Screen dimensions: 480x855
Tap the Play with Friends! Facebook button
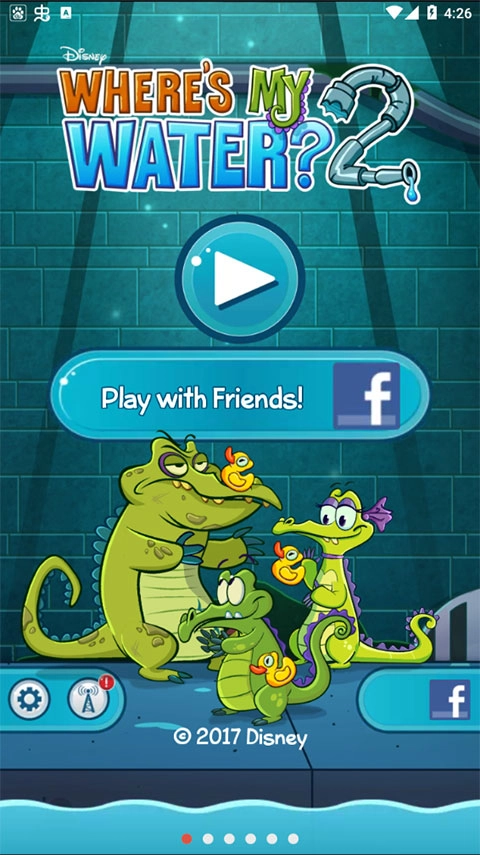(x=240, y=395)
